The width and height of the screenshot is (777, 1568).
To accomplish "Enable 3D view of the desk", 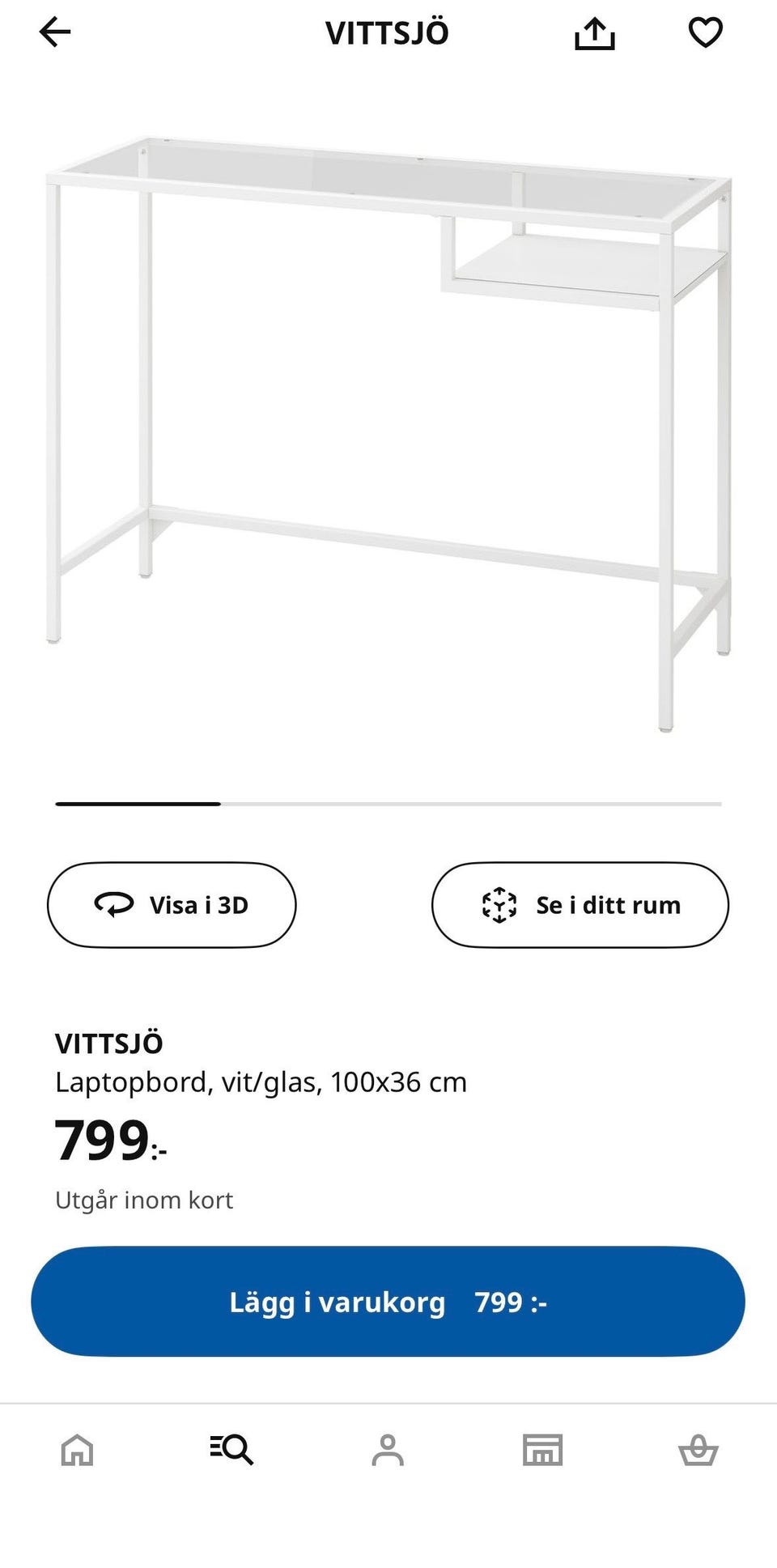I will (x=172, y=905).
